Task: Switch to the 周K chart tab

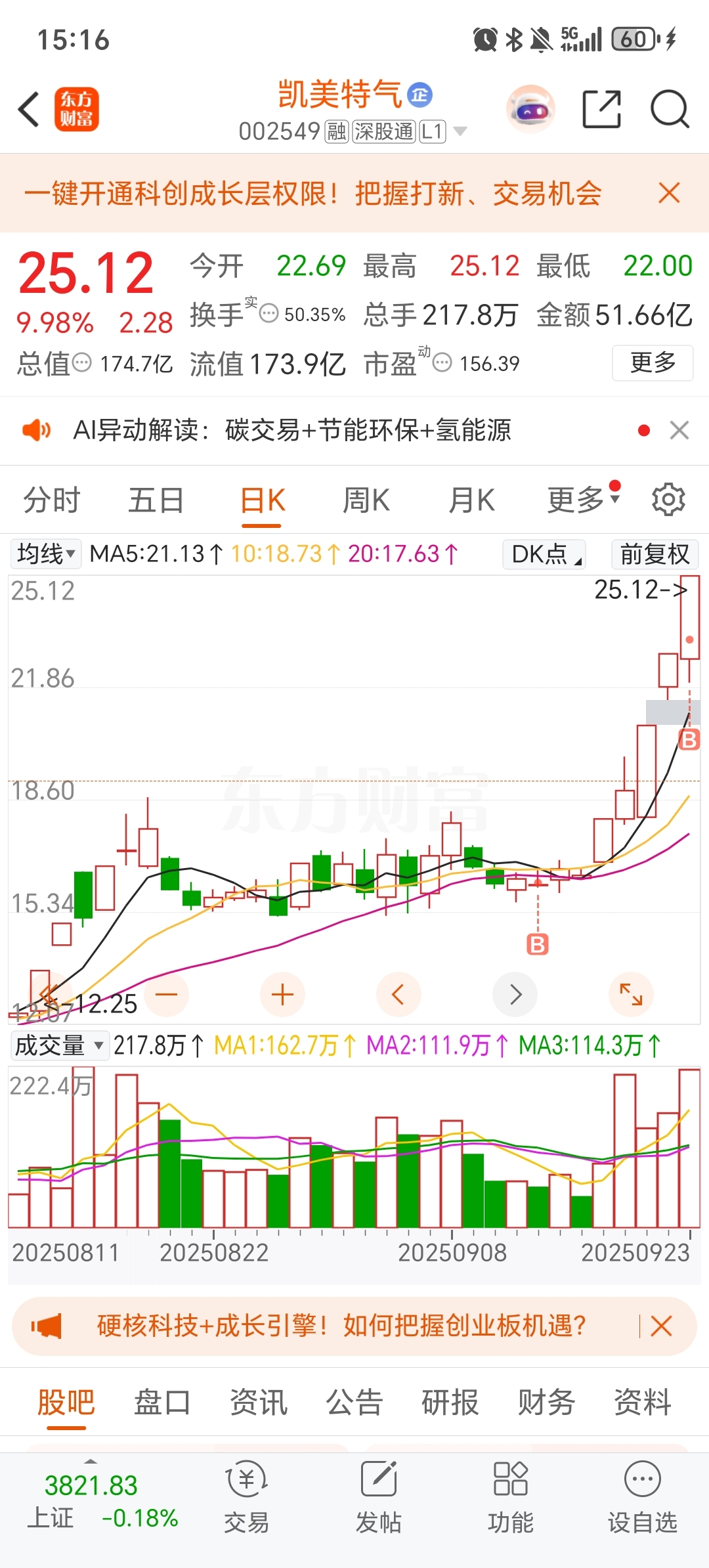Action: click(366, 500)
